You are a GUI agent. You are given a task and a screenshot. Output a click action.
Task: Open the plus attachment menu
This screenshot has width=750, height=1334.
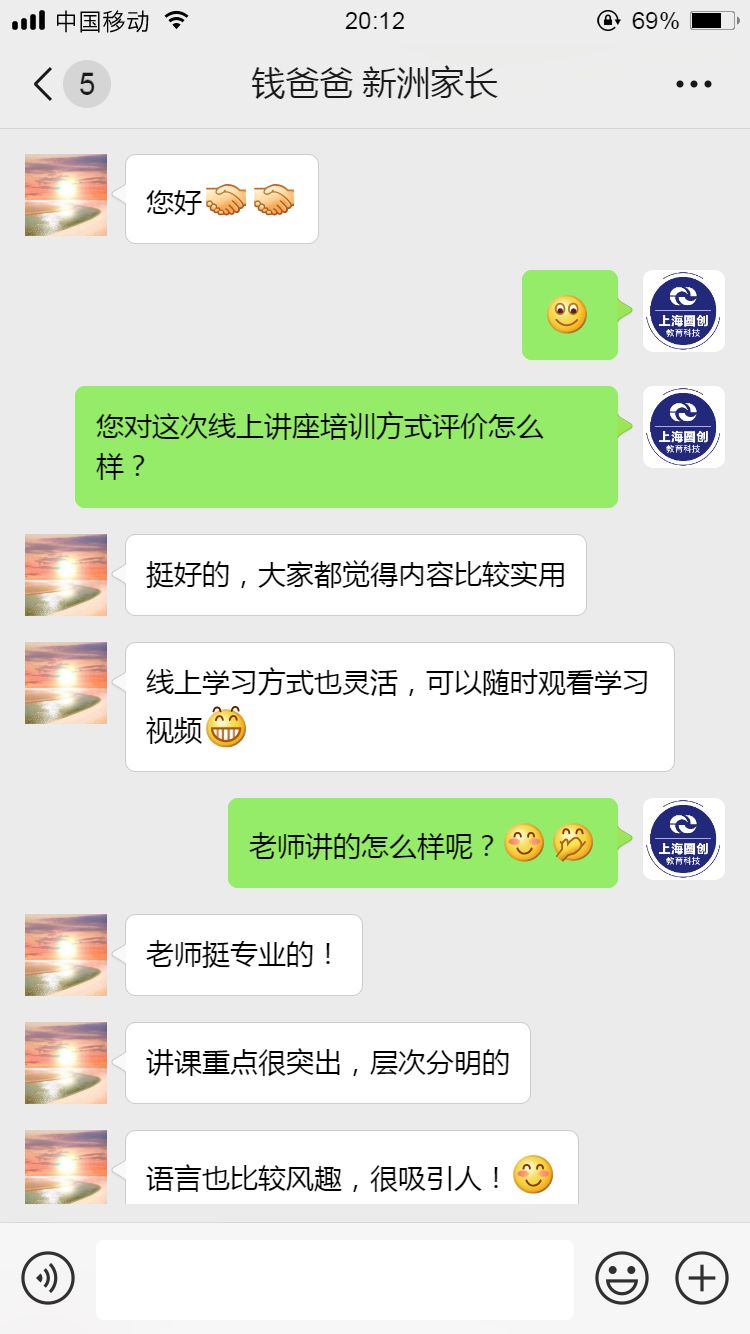(x=702, y=1278)
